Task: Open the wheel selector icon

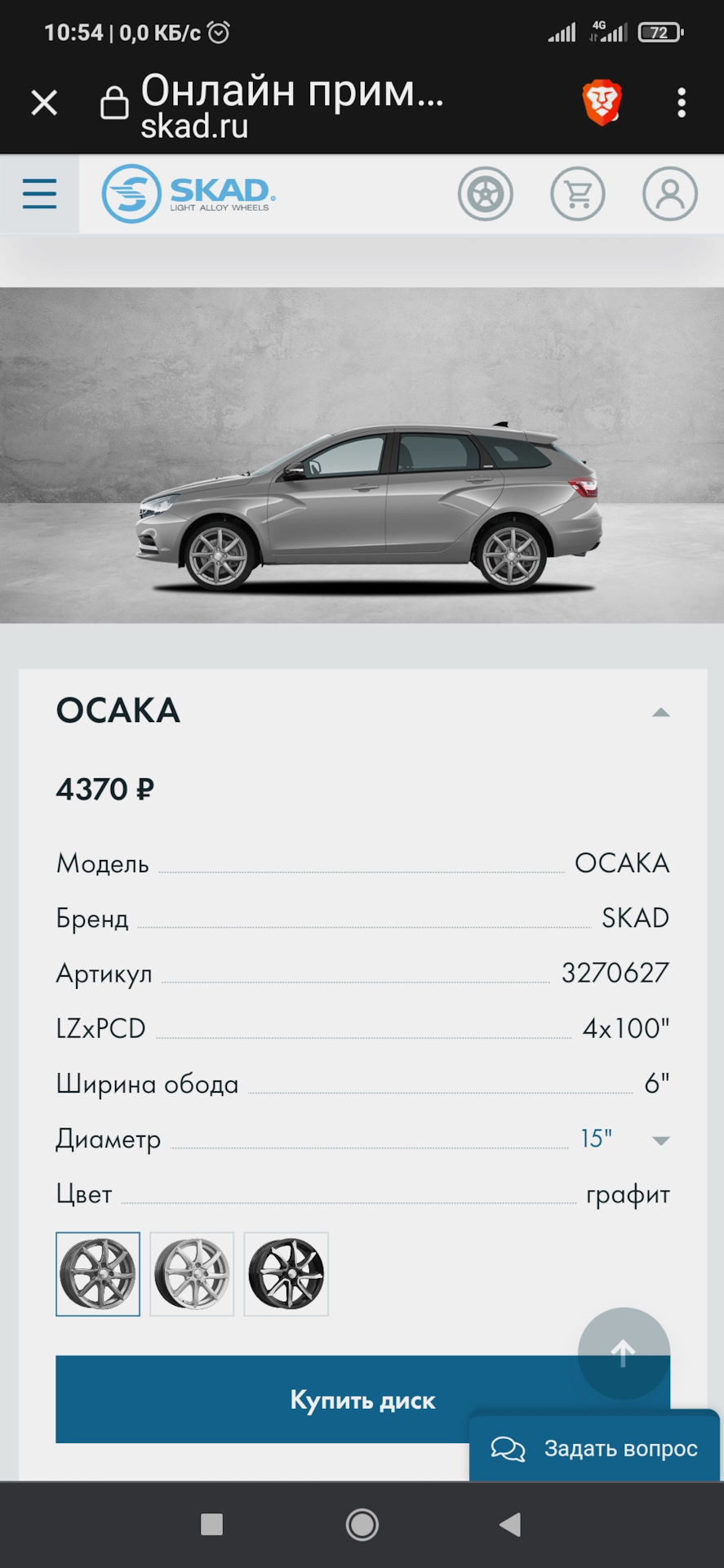Action: [x=486, y=194]
